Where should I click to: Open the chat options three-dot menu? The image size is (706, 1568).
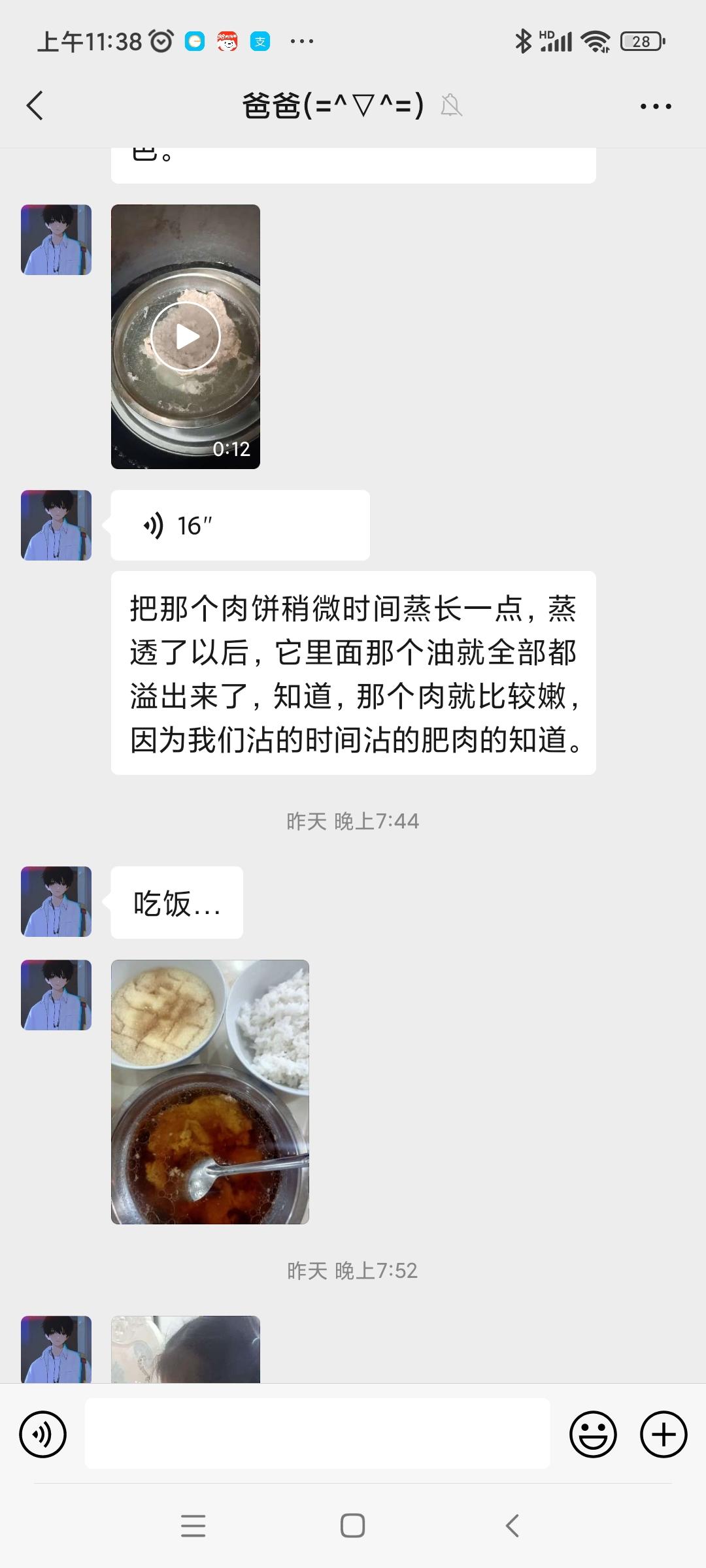[655, 106]
